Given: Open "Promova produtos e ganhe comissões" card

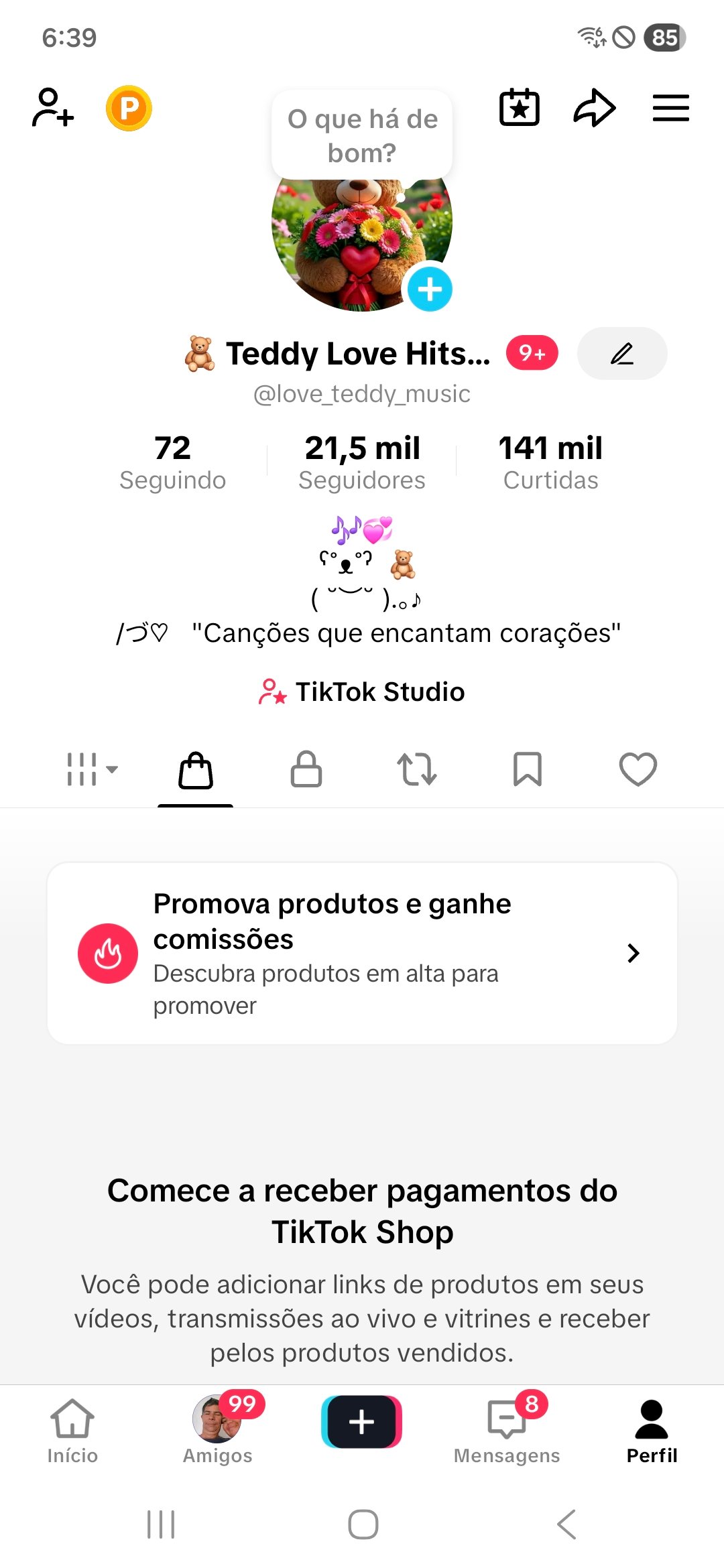Looking at the screenshot, I should coord(362,953).
